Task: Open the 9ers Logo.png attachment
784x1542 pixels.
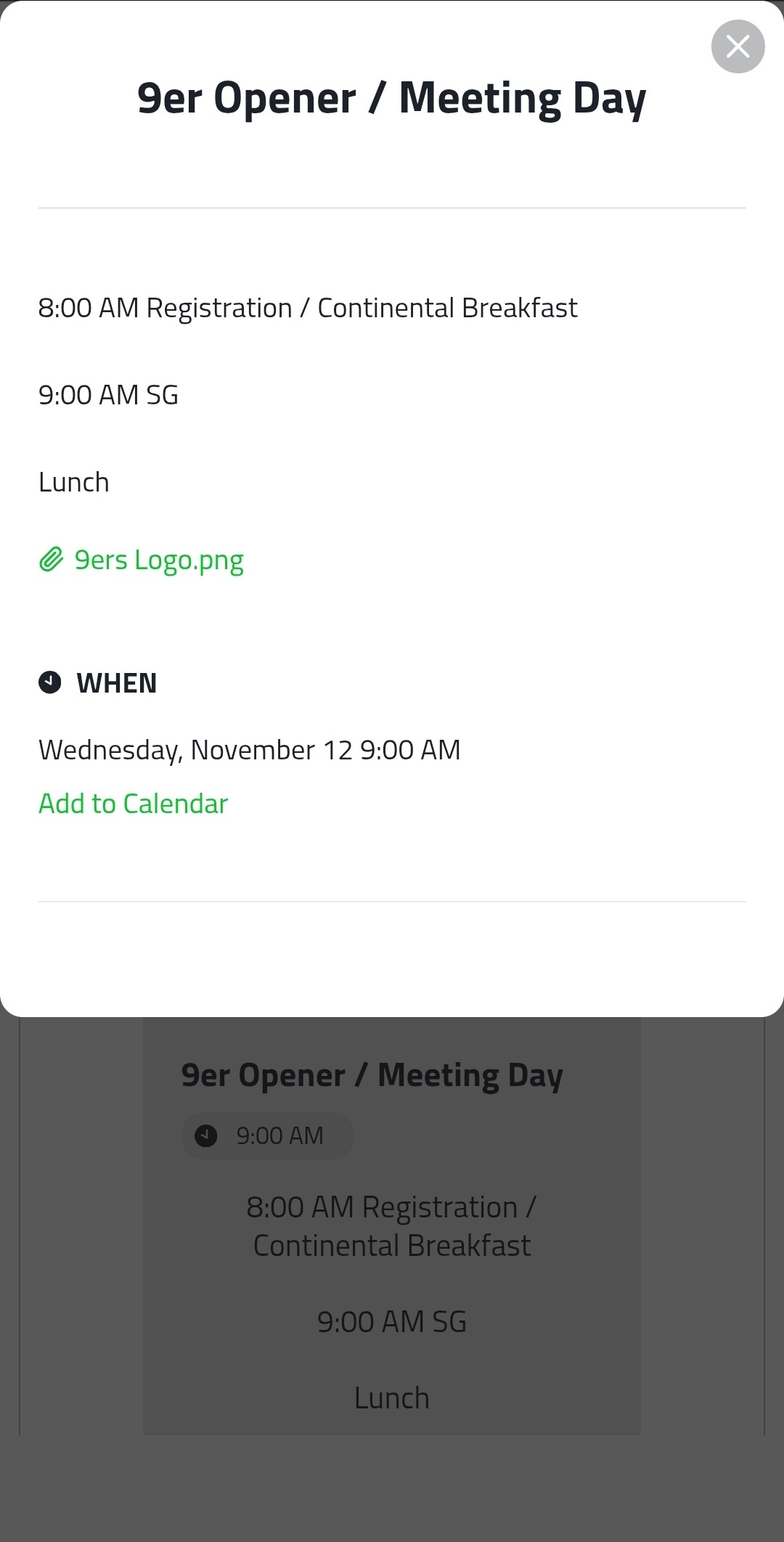Action: click(x=158, y=560)
